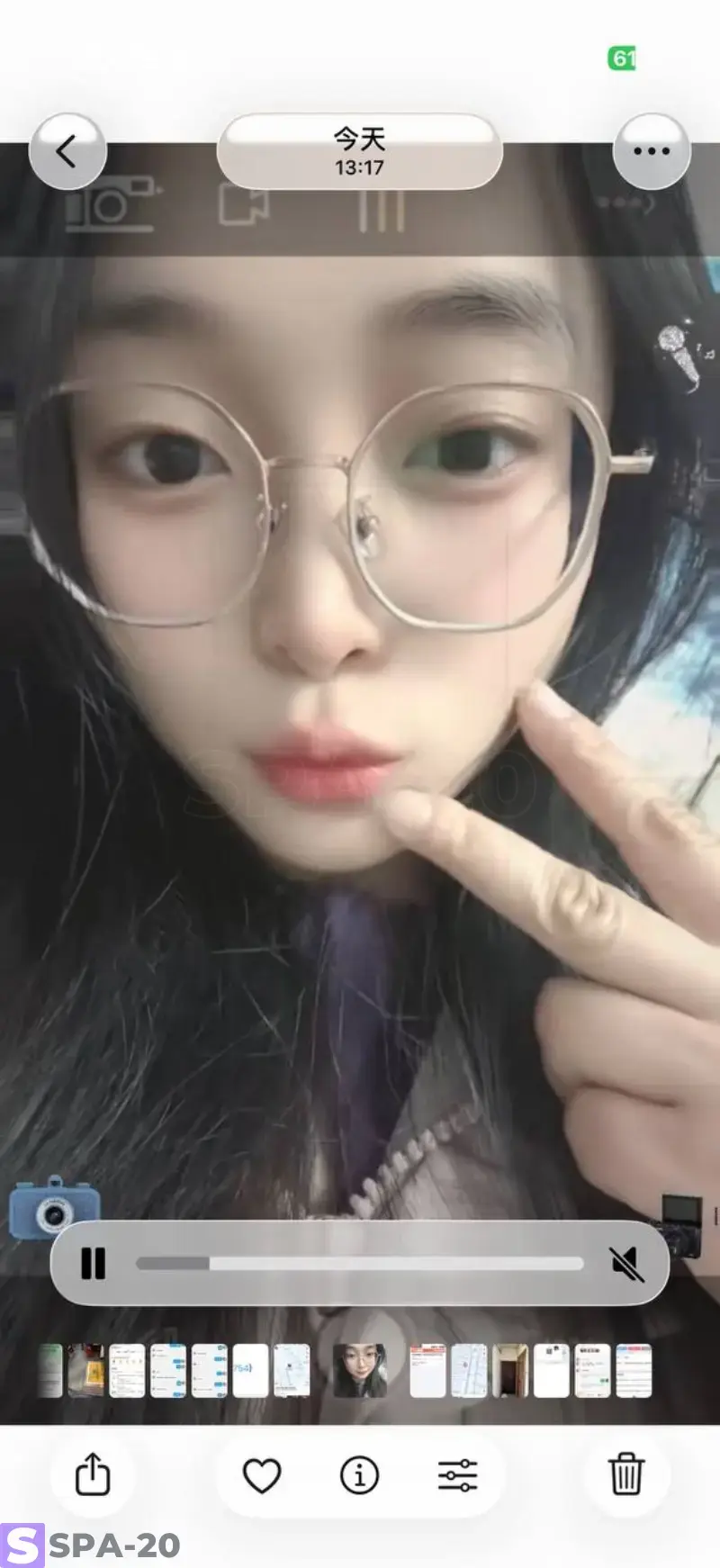Viewport: 720px width, 1568px height.
Task: Select the hallway door photo thumbnail
Action: (510, 1371)
